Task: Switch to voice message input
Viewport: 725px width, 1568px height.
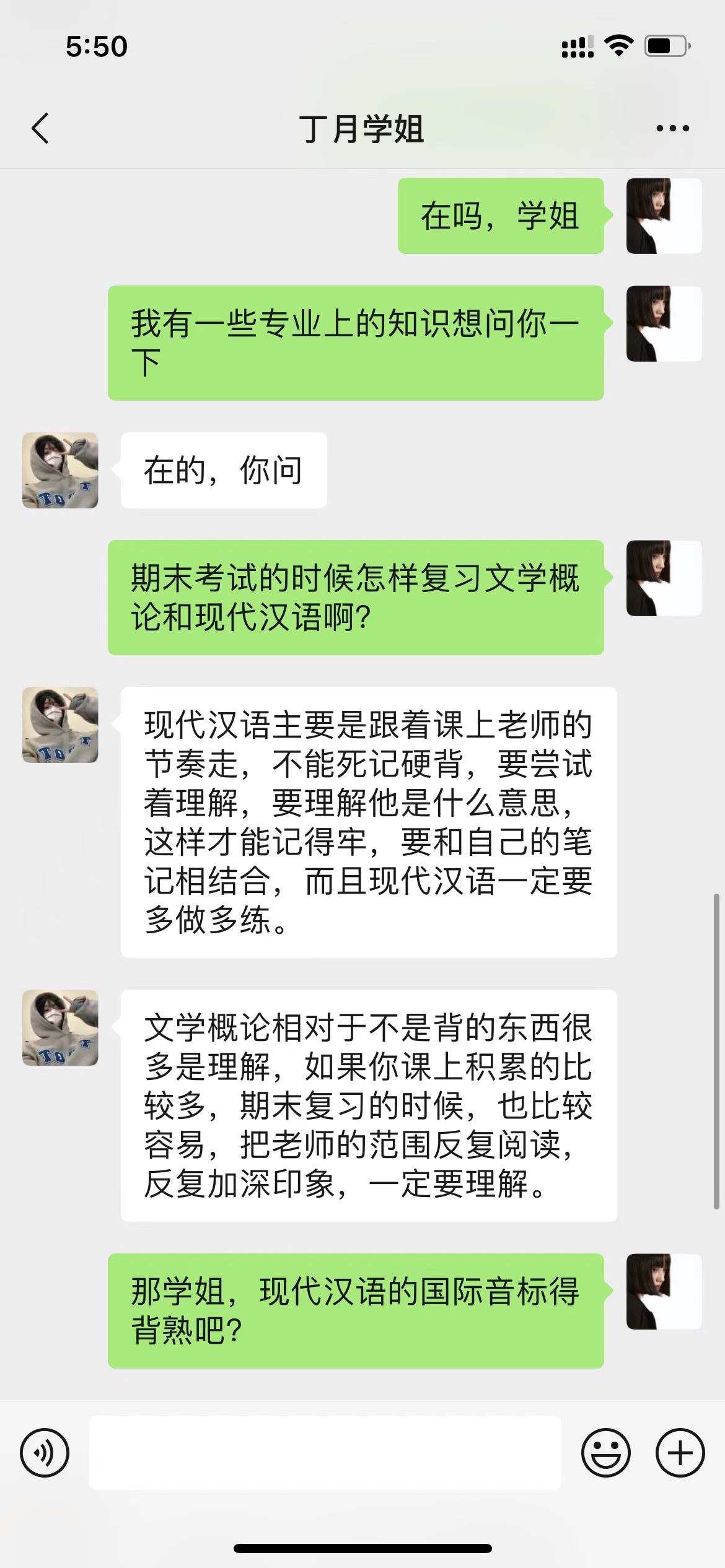Action: (x=45, y=1453)
